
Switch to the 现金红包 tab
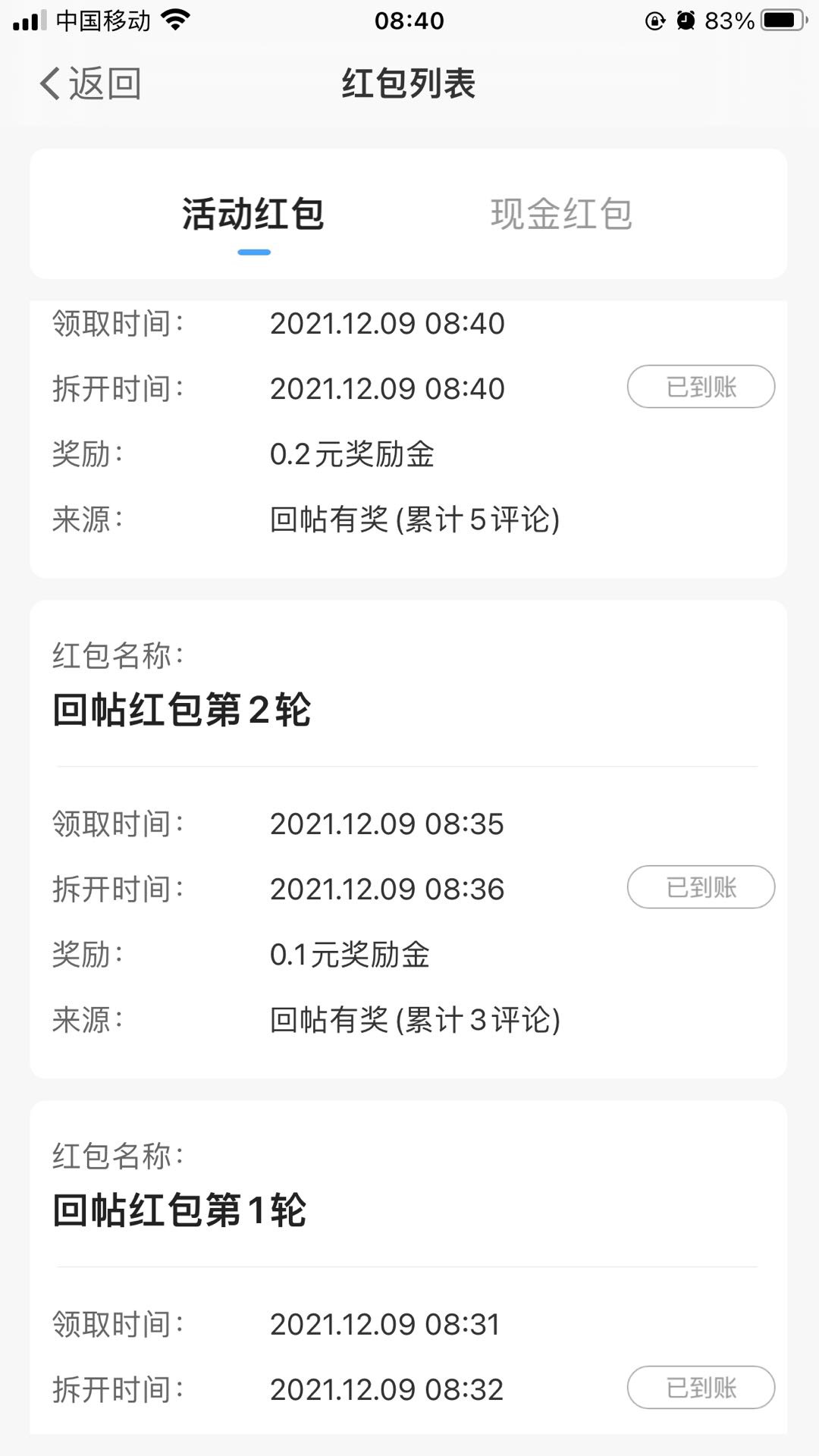coord(561,215)
